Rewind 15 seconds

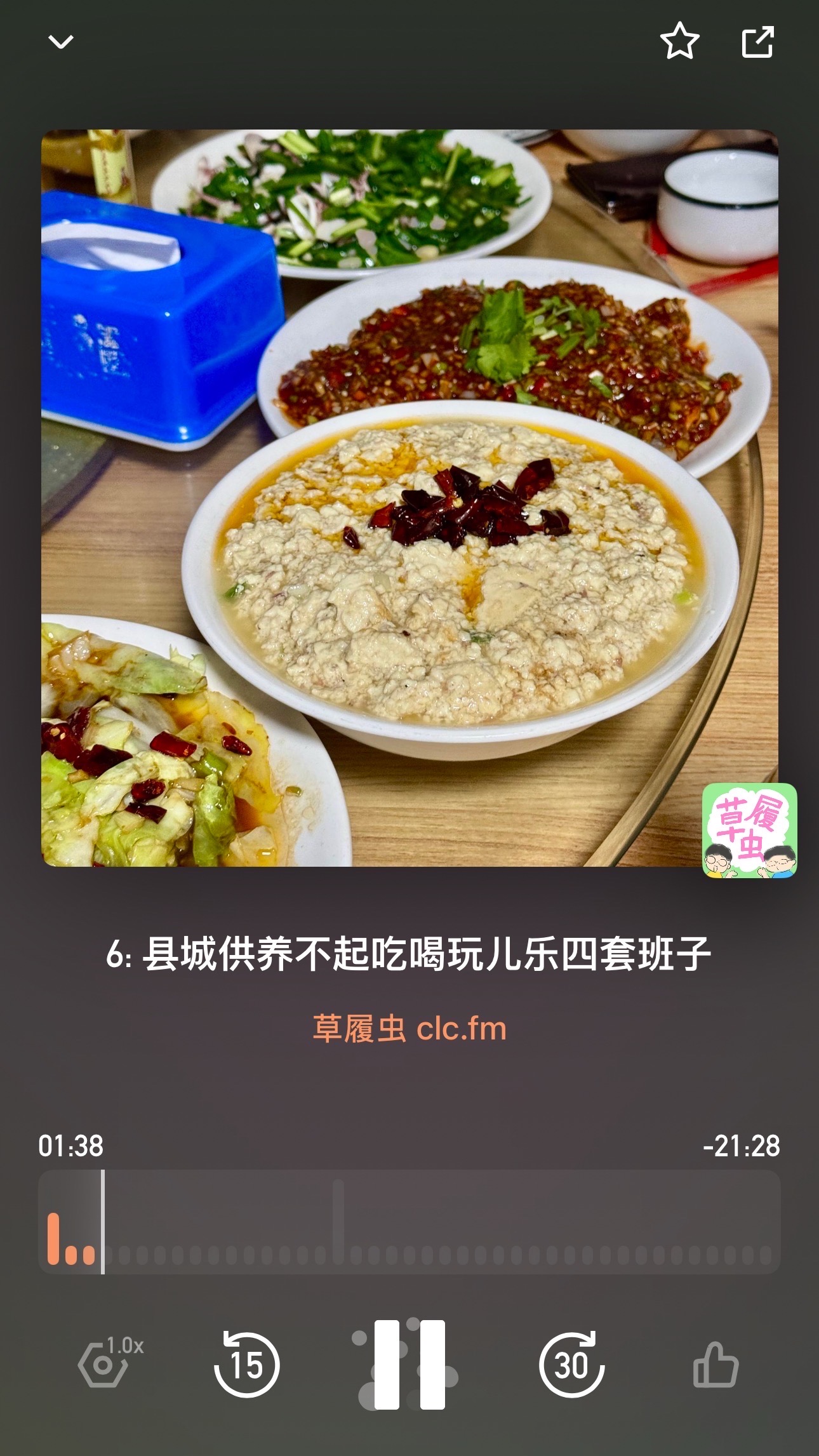coord(246,1363)
